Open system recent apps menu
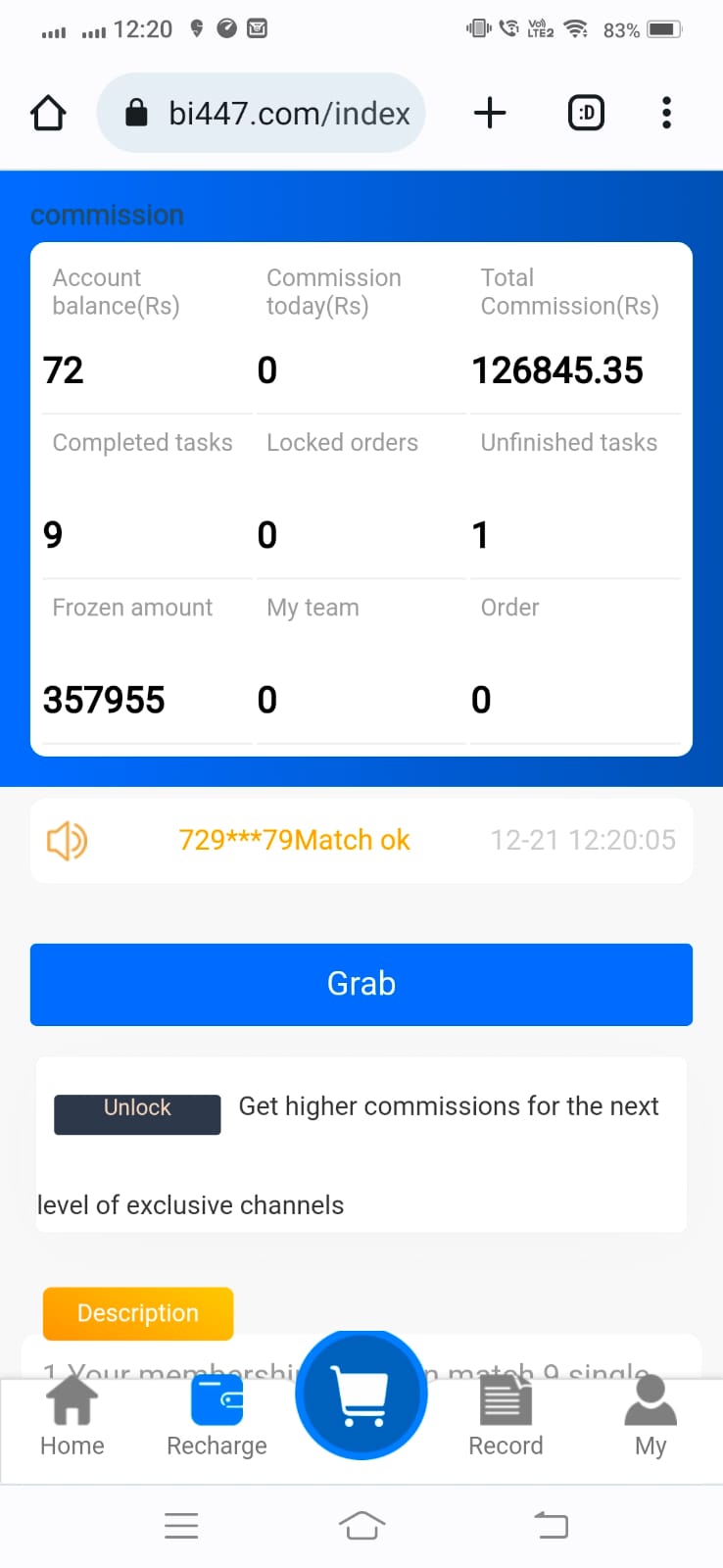Viewport: 723px width, 1568px height. 181,1525
